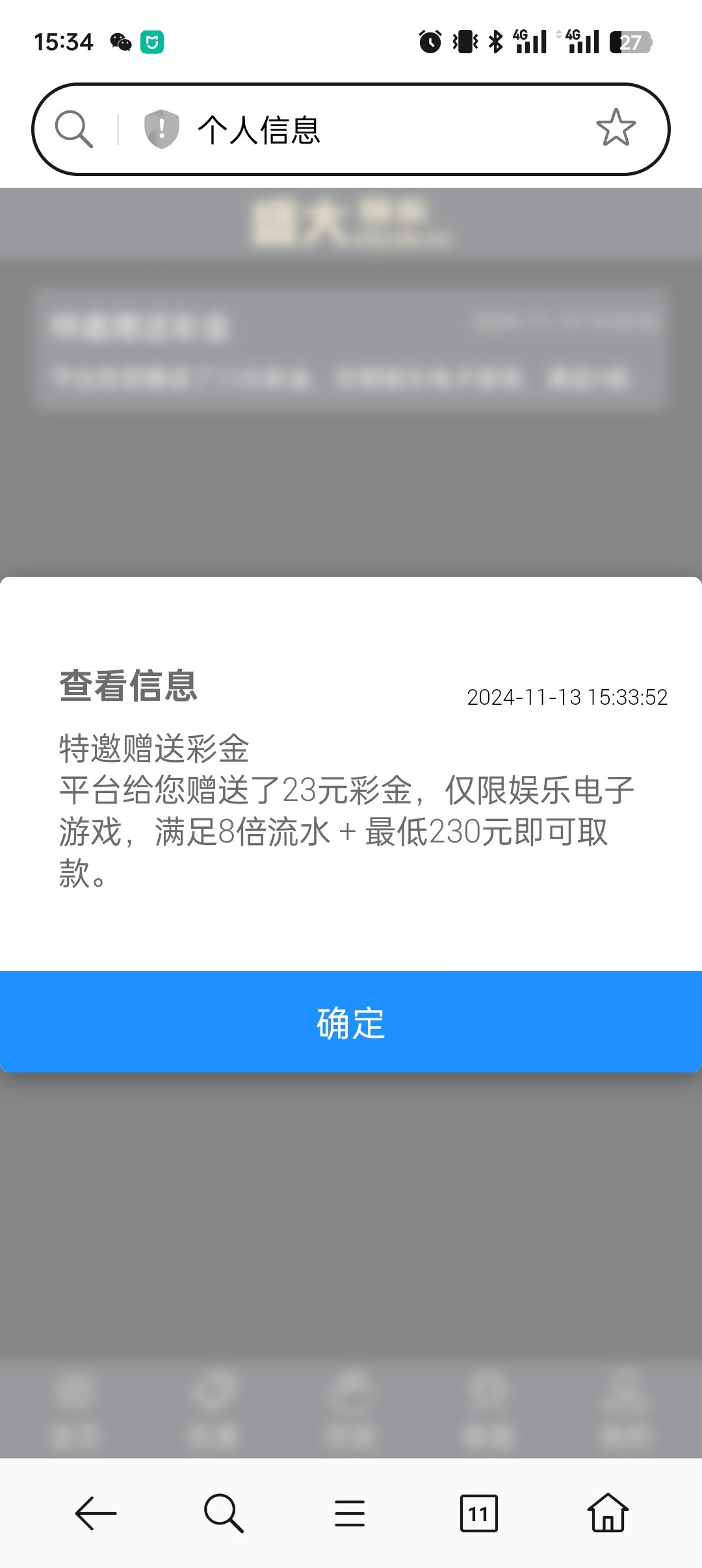Viewport: 702px width, 1568px height.
Task: Go to the browser home page
Action: click(x=608, y=1512)
